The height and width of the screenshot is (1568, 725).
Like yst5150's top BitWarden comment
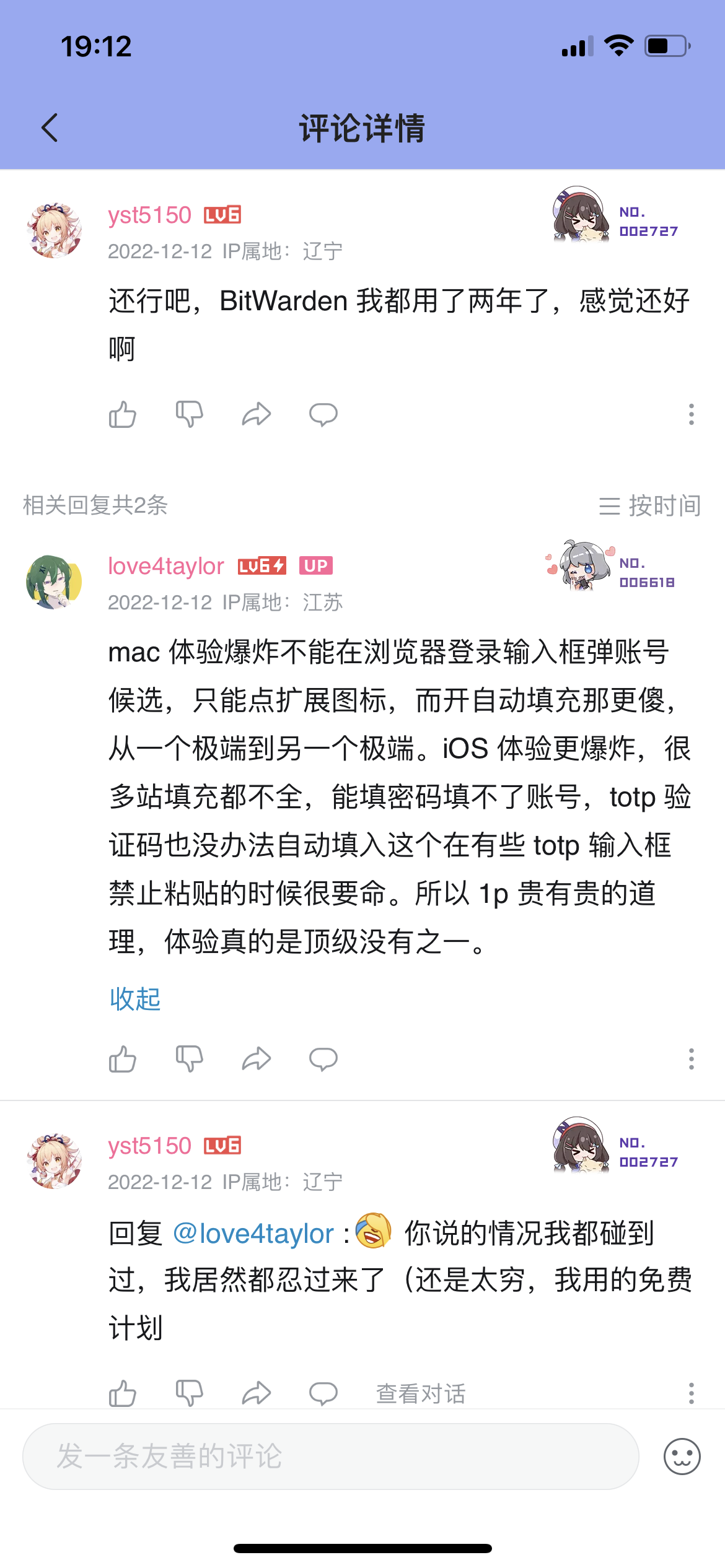123,414
